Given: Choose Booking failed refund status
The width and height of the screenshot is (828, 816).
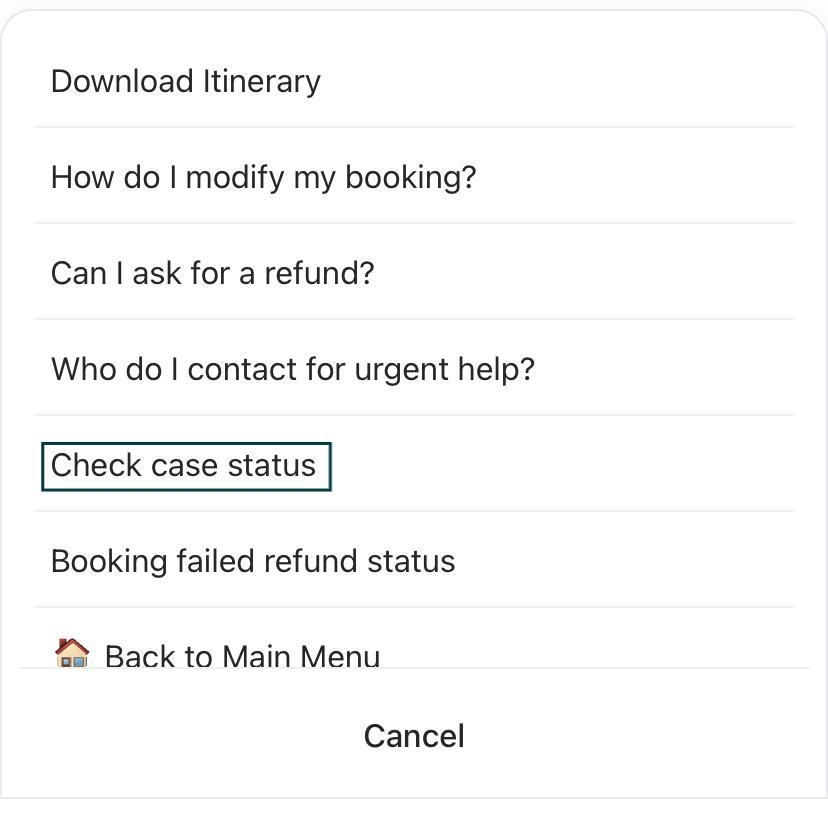Looking at the screenshot, I should point(253,561).
